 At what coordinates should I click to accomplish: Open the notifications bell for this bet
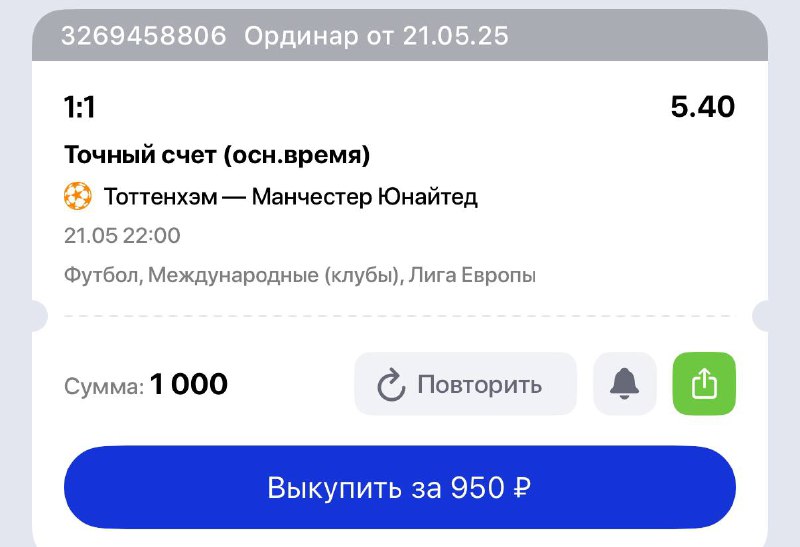[x=625, y=384]
